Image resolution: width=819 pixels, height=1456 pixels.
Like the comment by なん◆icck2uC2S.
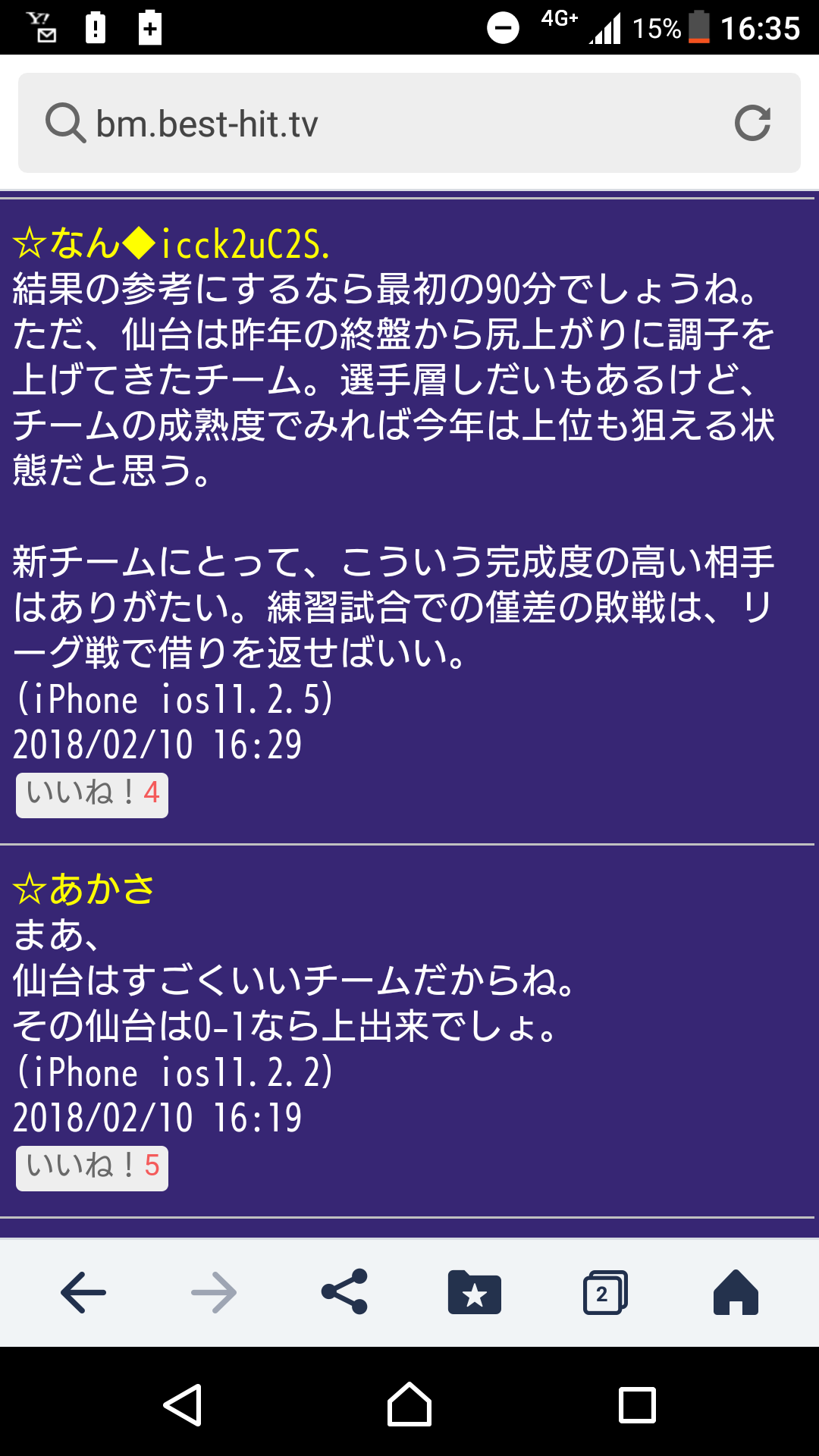pyautogui.click(x=92, y=795)
